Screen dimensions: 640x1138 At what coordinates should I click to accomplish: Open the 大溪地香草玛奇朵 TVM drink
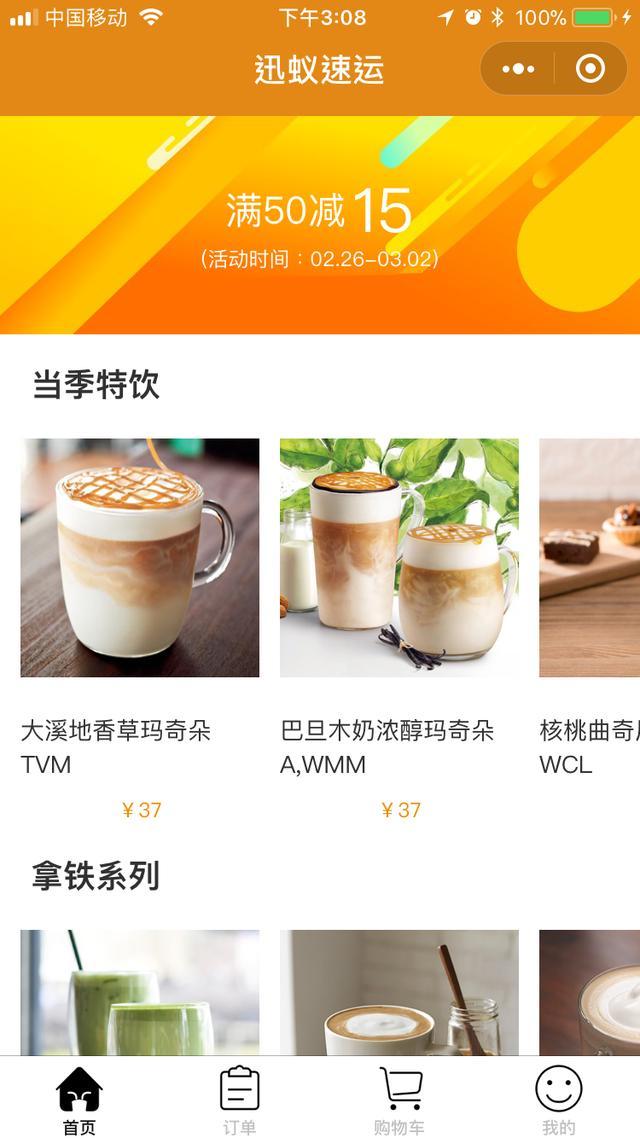tap(140, 558)
